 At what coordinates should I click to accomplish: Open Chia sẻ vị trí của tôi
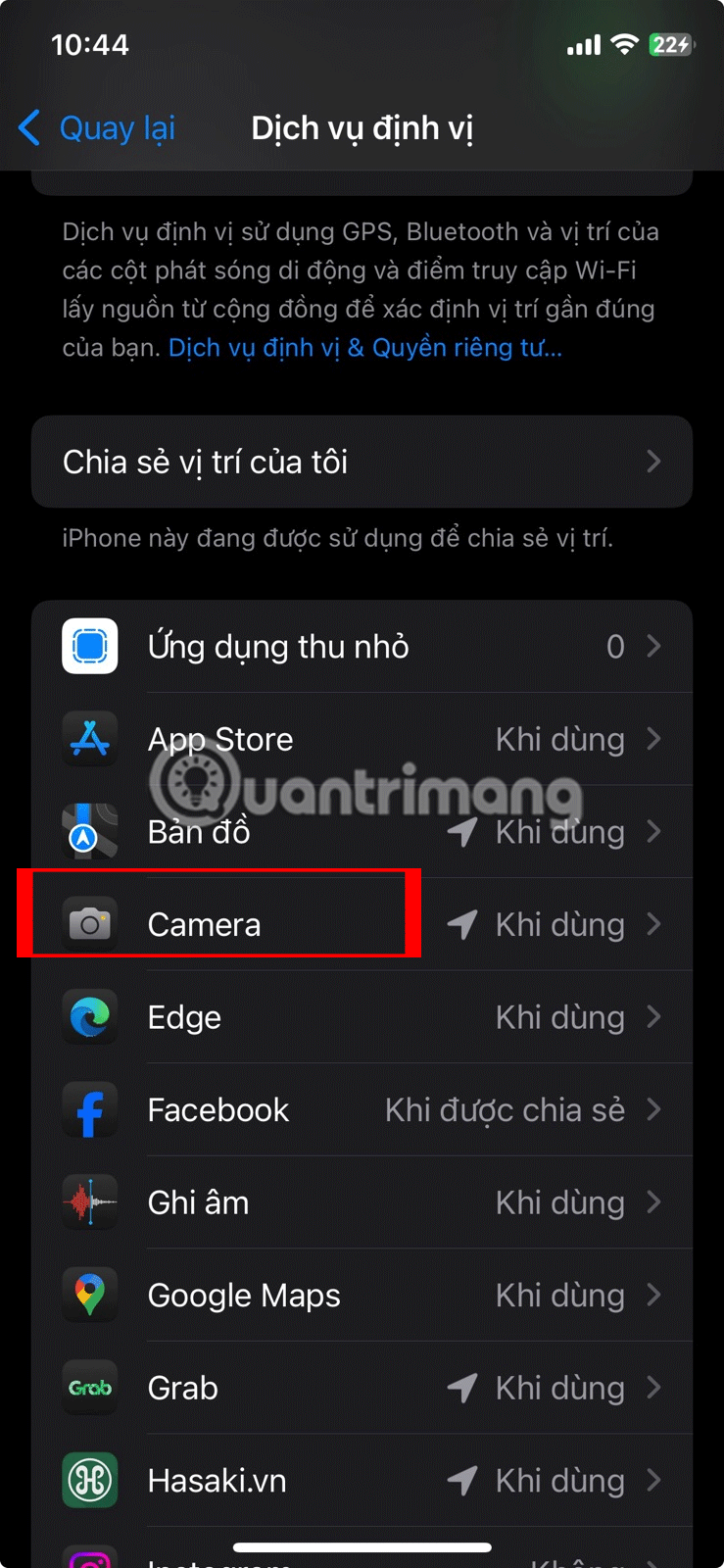point(362,462)
